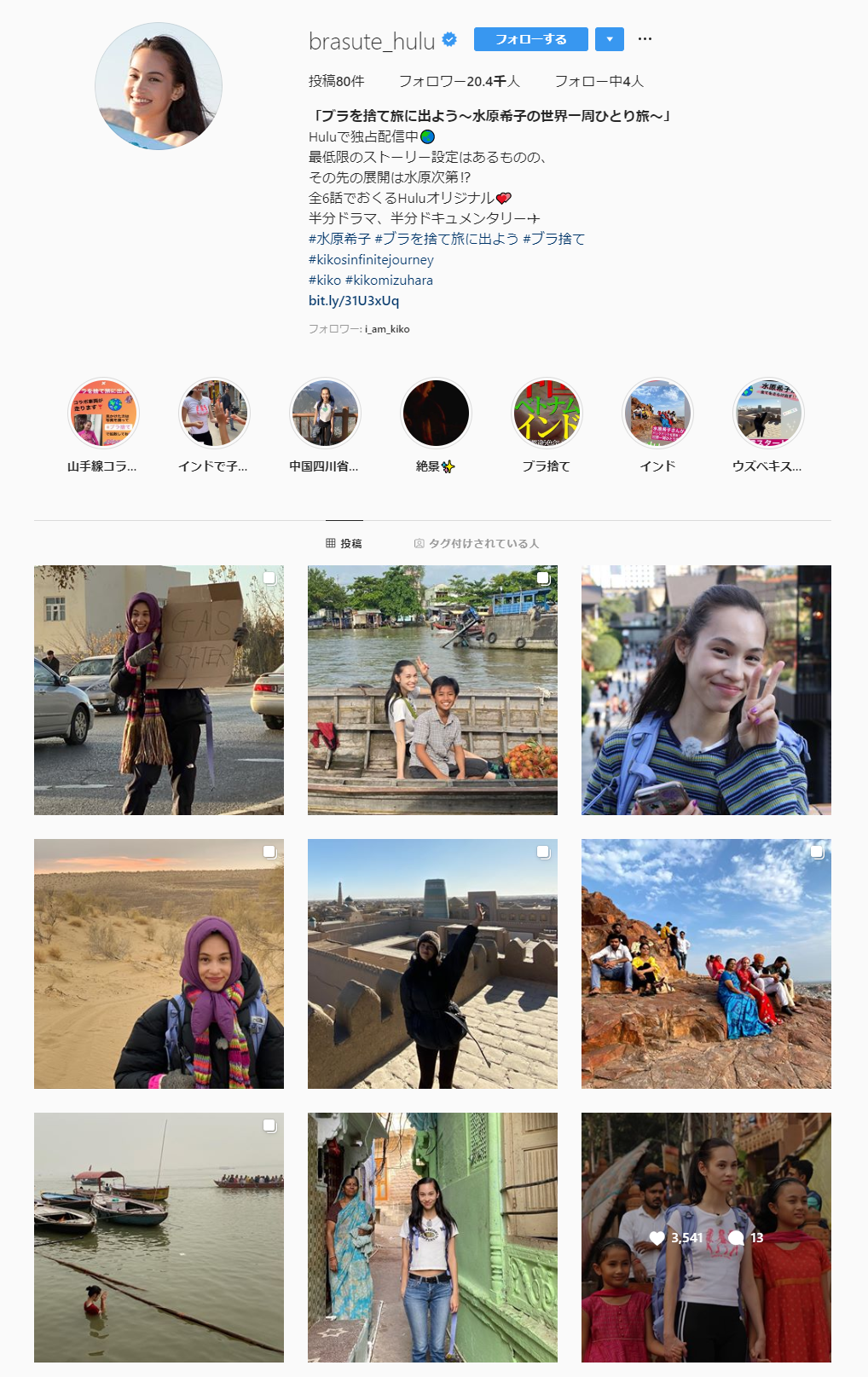Expand the suggested accounts dropdown arrow
Viewport: 868px width, 1377px height.
point(610,39)
